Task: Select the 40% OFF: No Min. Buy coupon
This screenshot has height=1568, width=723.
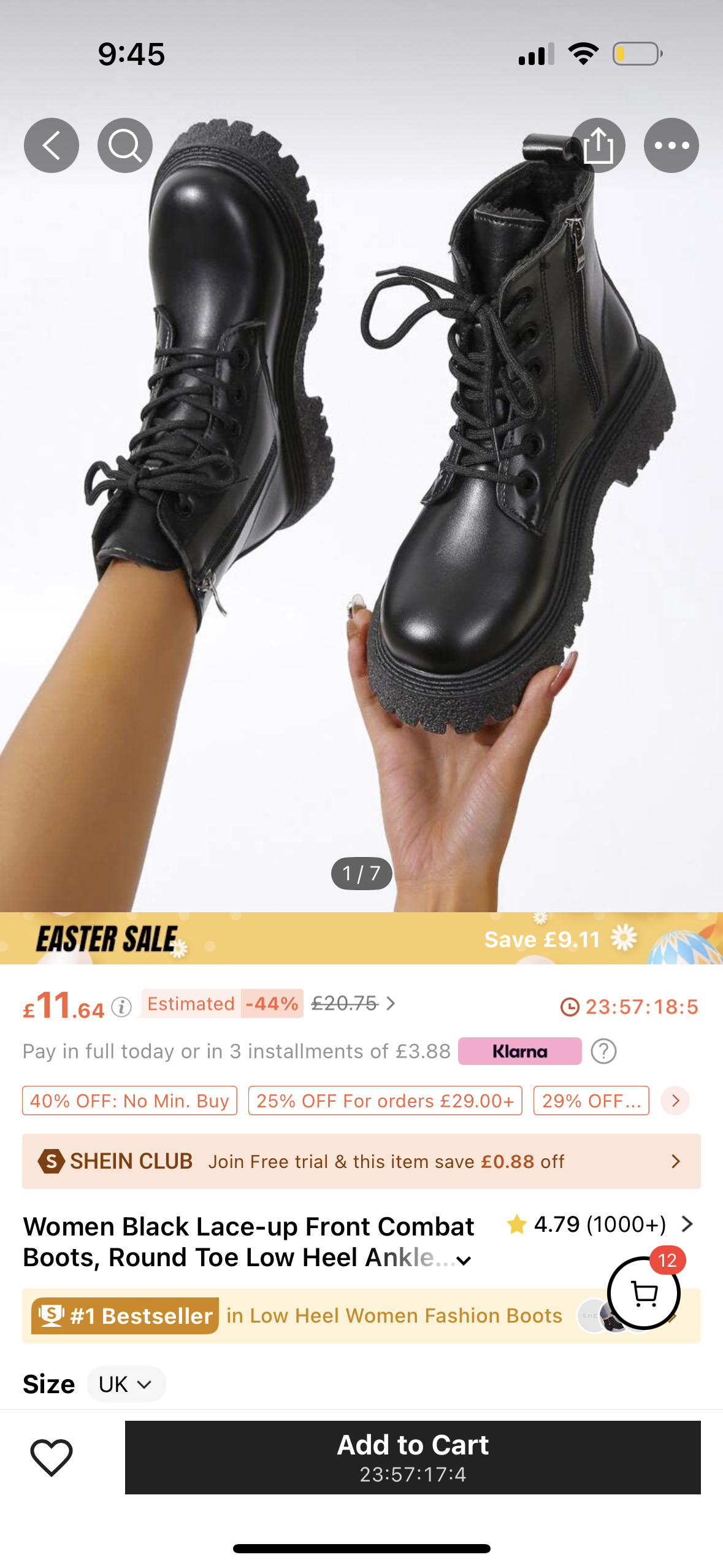Action: click(x=129, y=1101)
